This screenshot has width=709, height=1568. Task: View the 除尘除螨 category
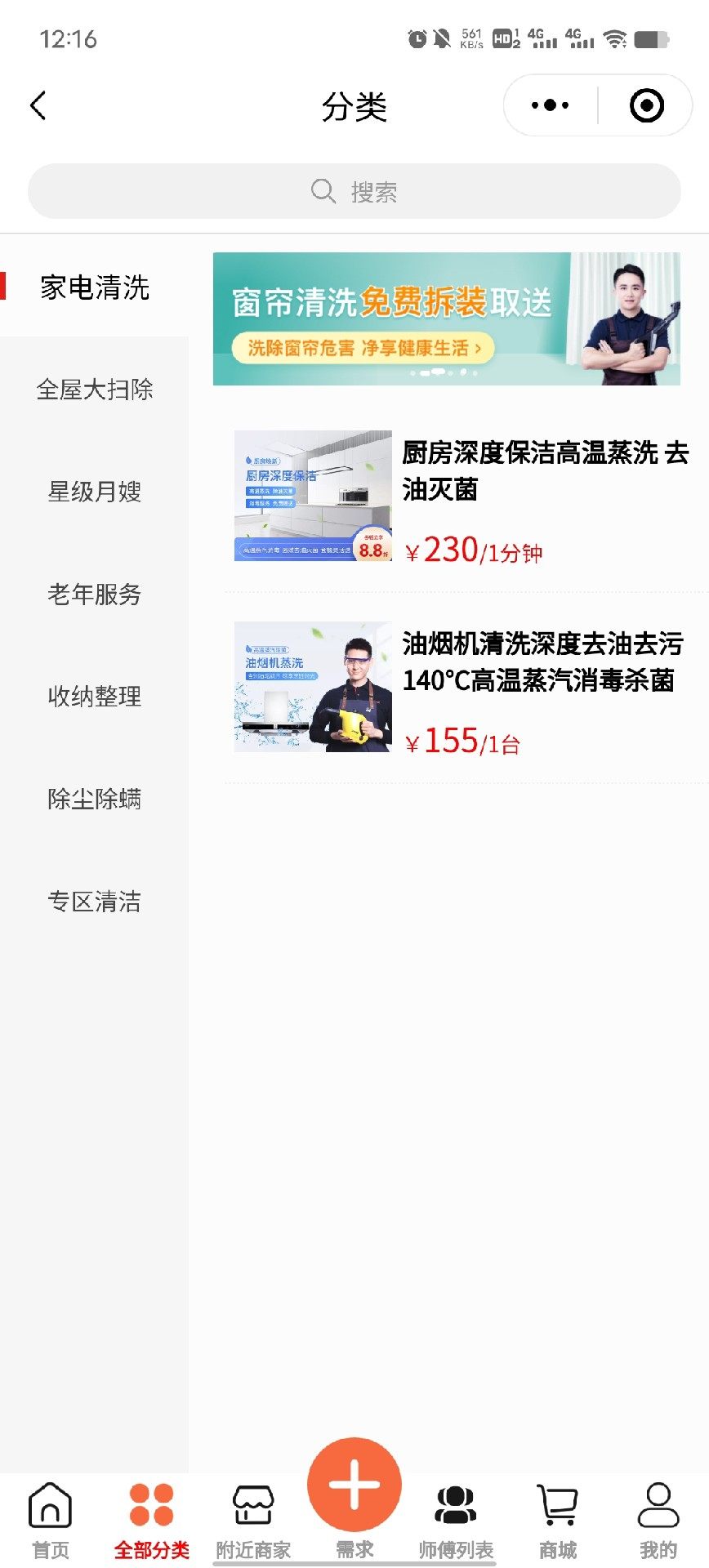[95, 799]
